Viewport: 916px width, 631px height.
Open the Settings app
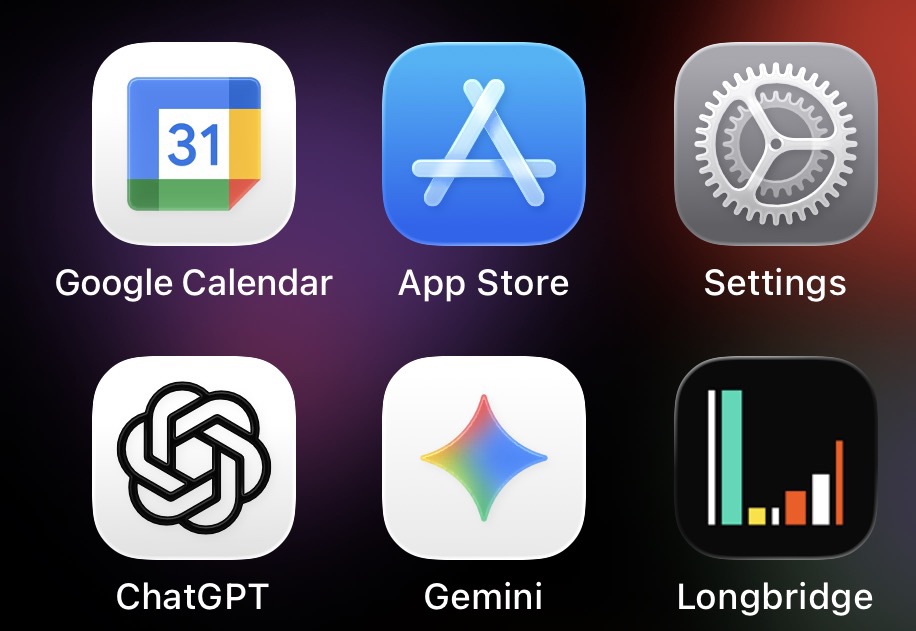coord(775,144)
